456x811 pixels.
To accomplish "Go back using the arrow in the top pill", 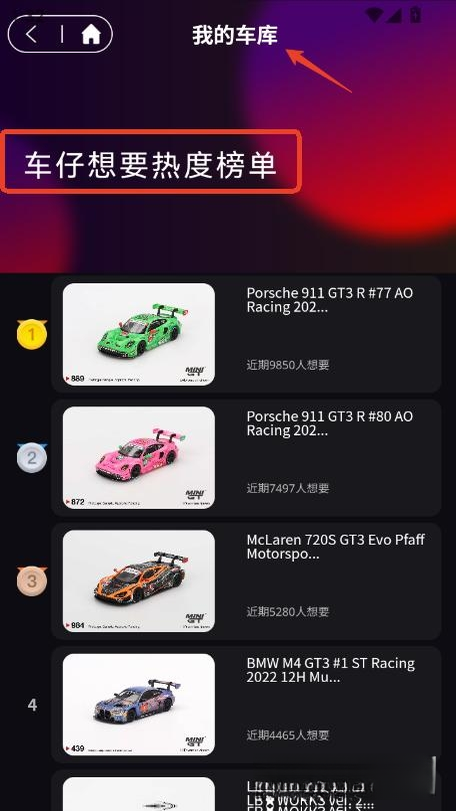I will click(32, 34).
